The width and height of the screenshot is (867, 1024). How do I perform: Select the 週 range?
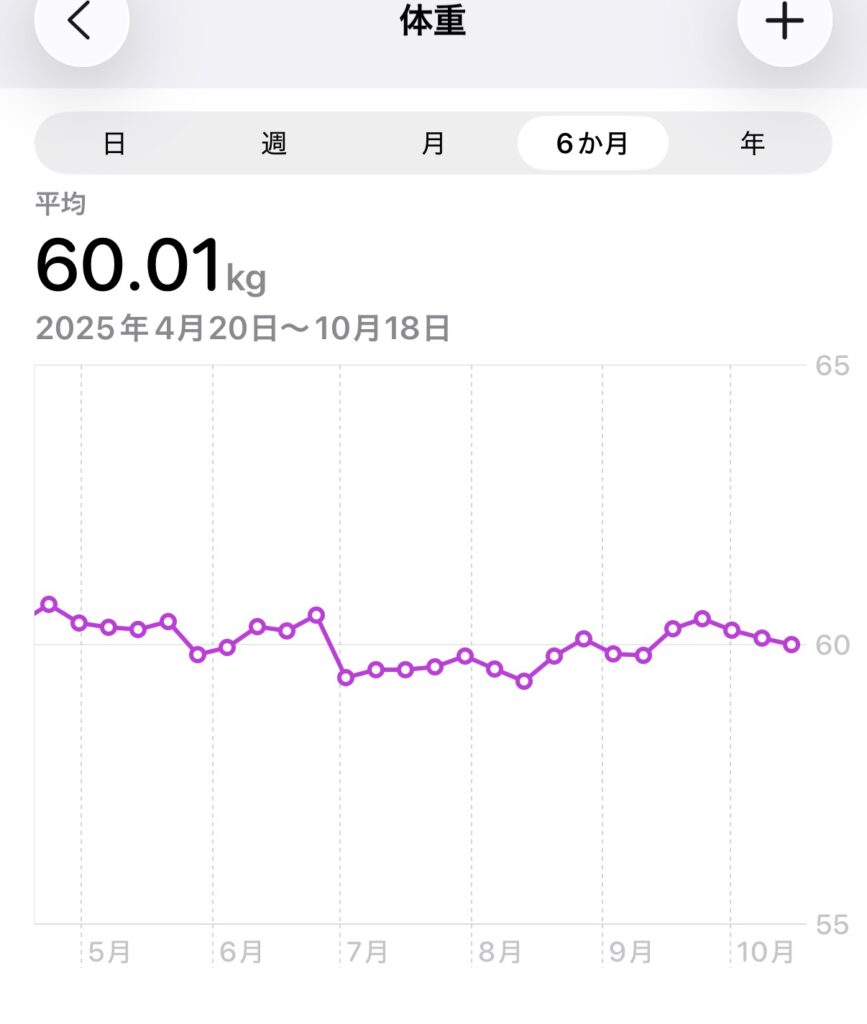[274, 143]
